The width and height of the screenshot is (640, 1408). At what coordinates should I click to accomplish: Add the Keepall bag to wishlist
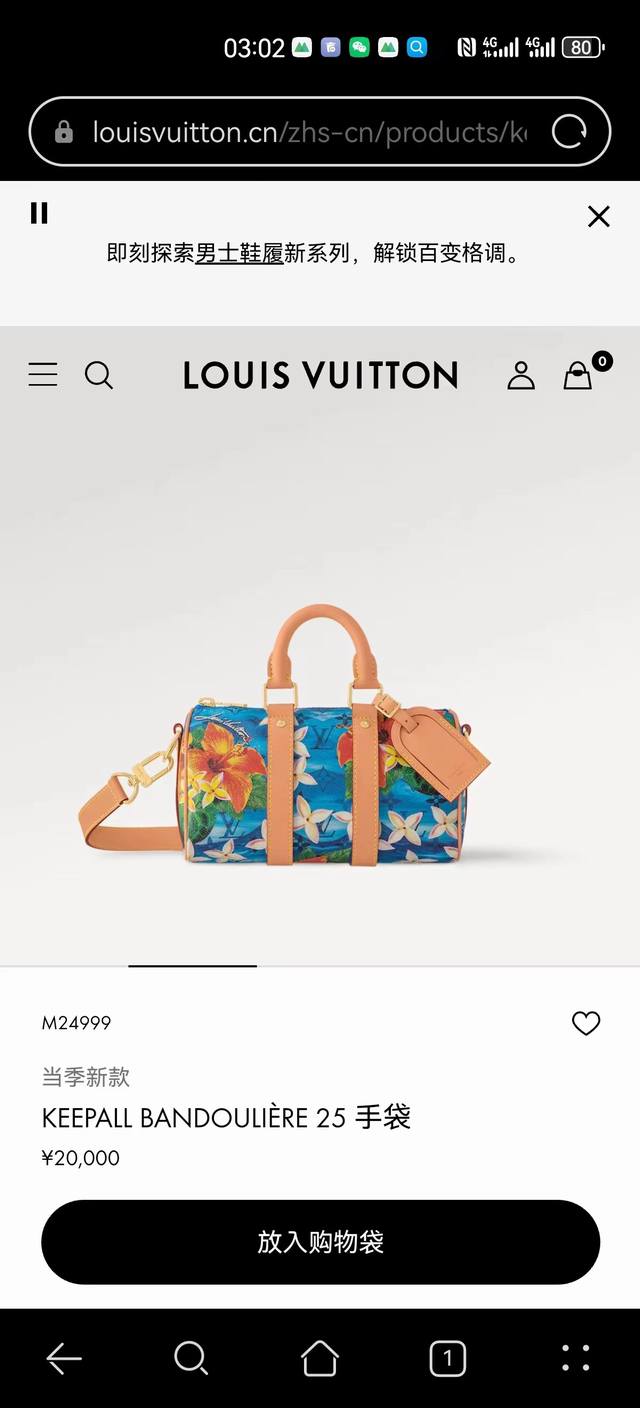[585, 1023]
